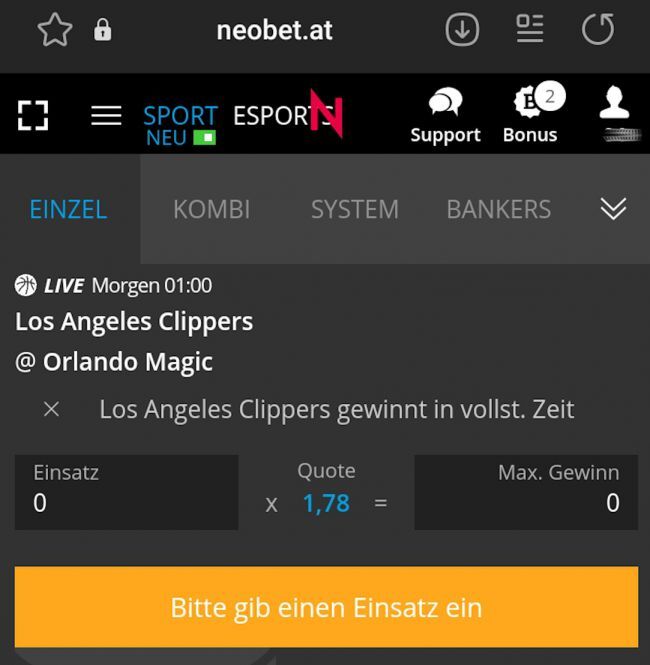Tap the 'Bitte gib einen Einsatz ein' button
650x665 pixels.
326,607
